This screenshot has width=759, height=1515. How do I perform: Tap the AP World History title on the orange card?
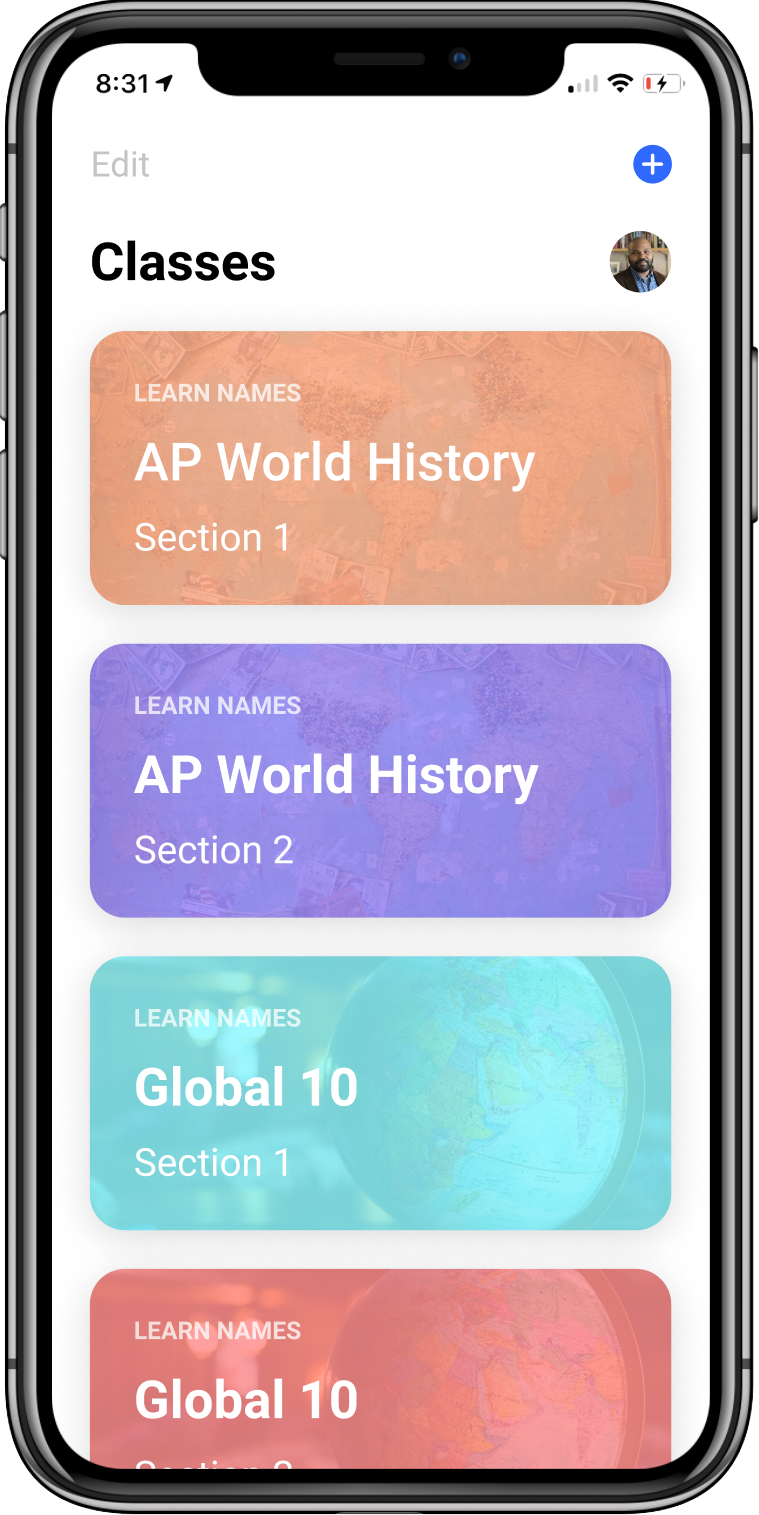click(x=335, y=461)
